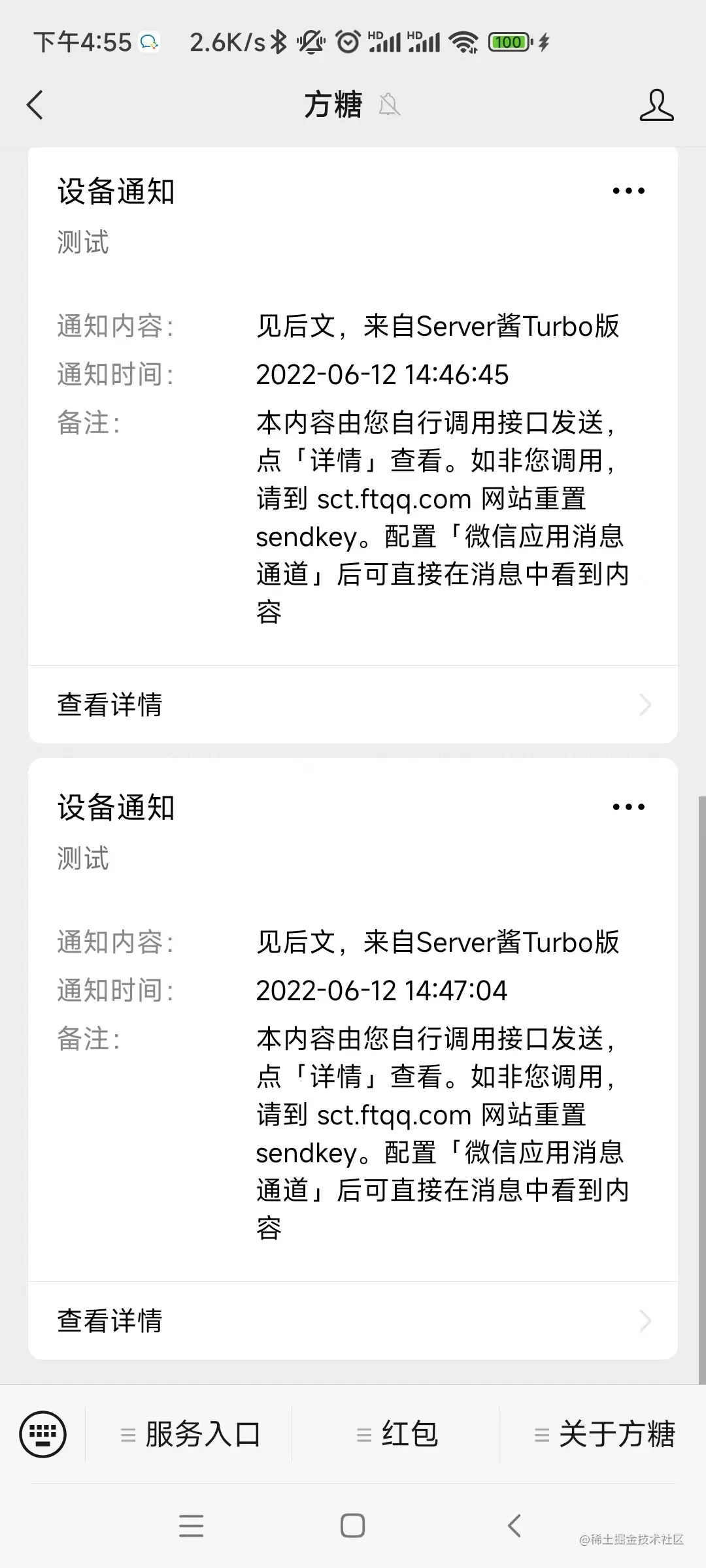This screenshot has height=1568, width=706.
Task: View details of the 14:46:45 notification
Action: [x=353, y=705]
